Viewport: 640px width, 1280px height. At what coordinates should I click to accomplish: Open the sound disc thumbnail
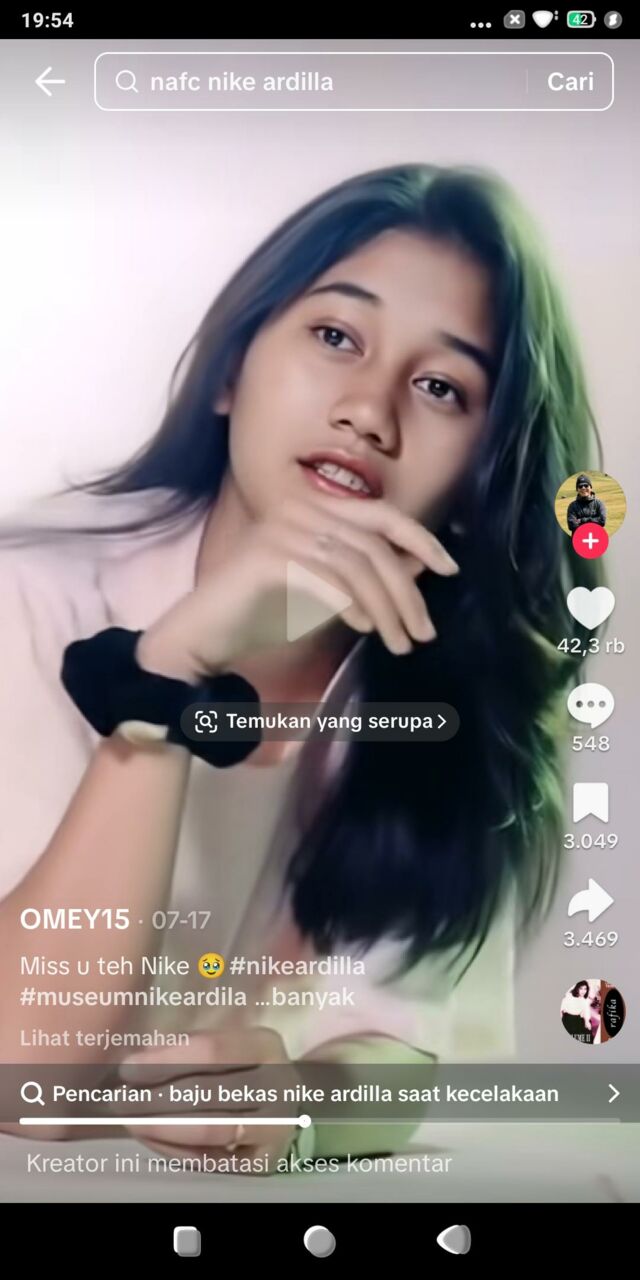(x=593, y=1012)
